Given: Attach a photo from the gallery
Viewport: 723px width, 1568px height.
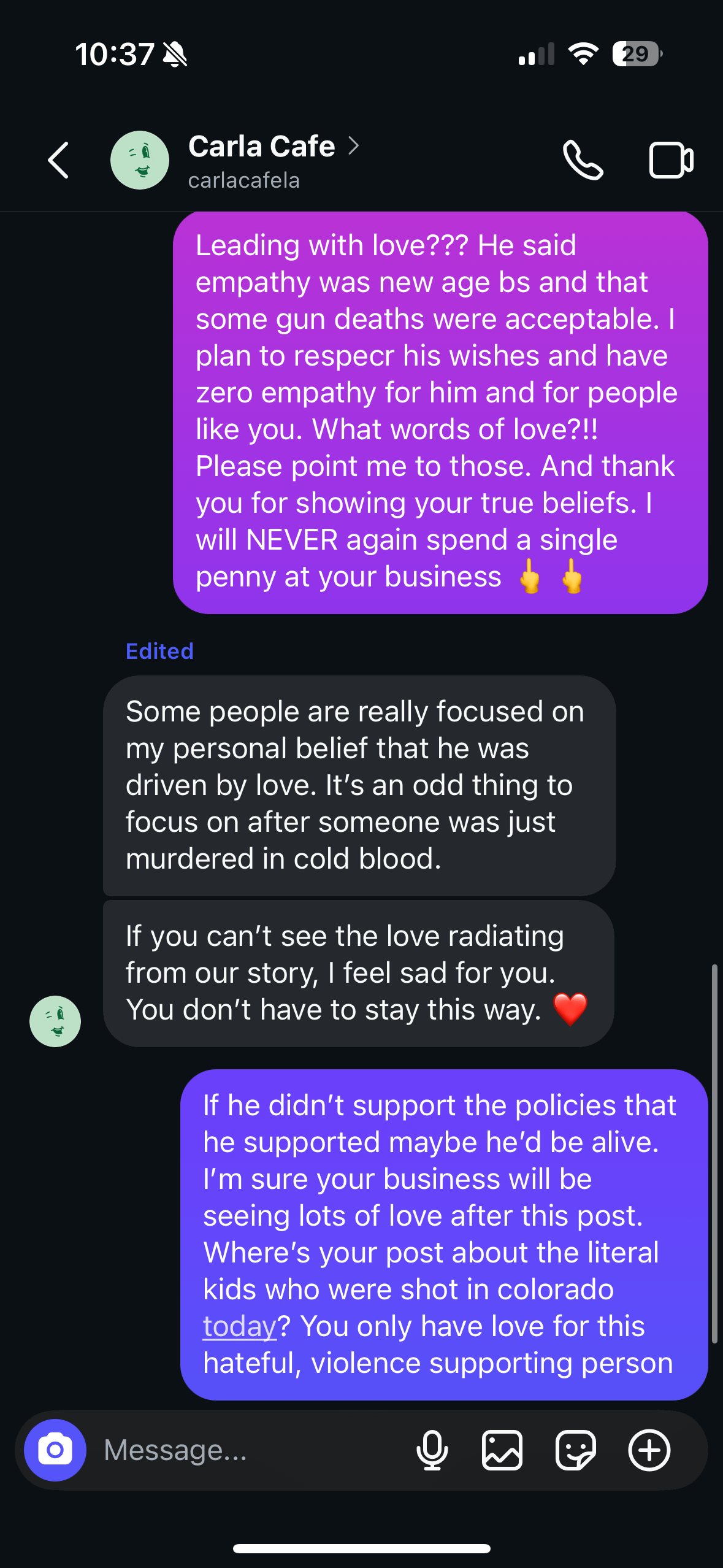Looking at the screenshot, I should 502,1450.
